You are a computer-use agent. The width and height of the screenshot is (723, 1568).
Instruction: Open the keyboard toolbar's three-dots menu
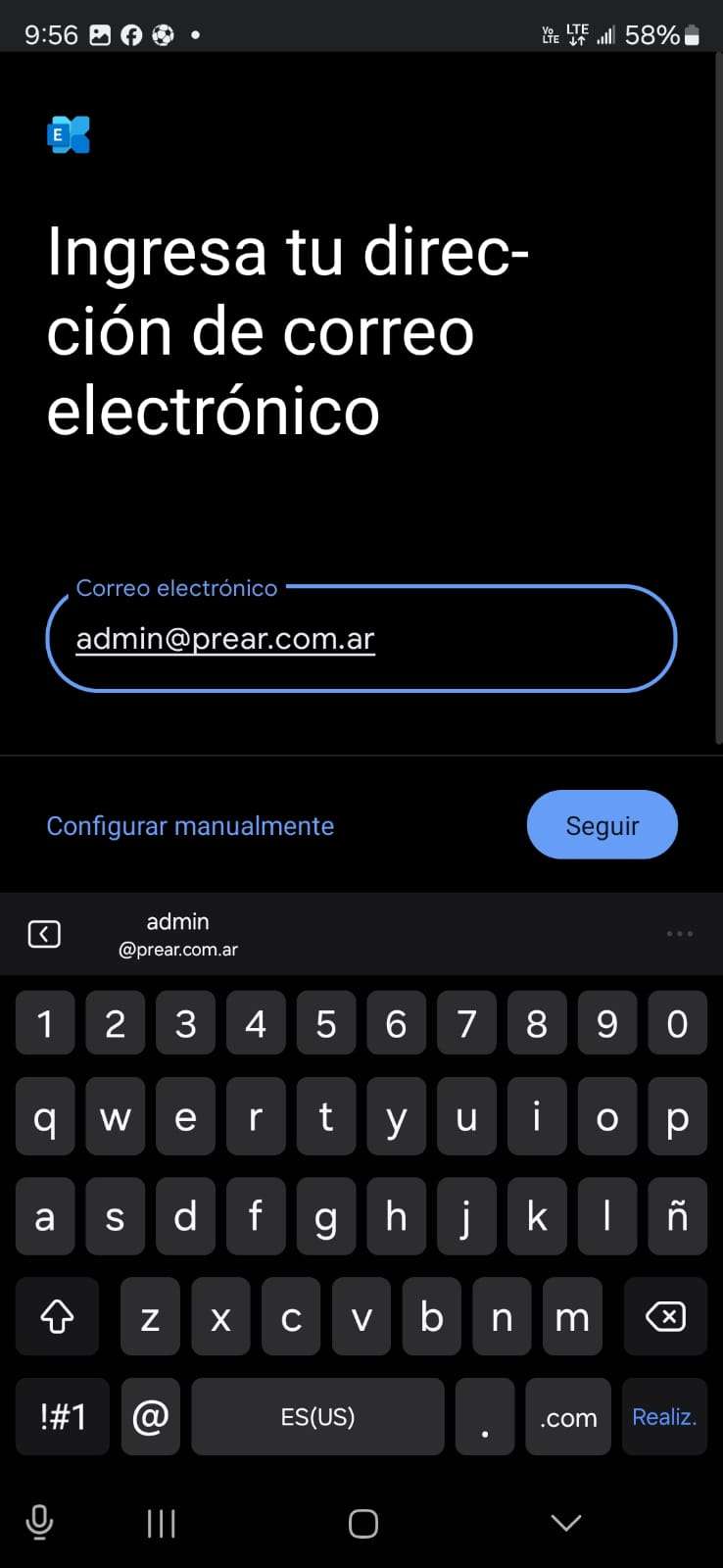[x=679, y=934]
